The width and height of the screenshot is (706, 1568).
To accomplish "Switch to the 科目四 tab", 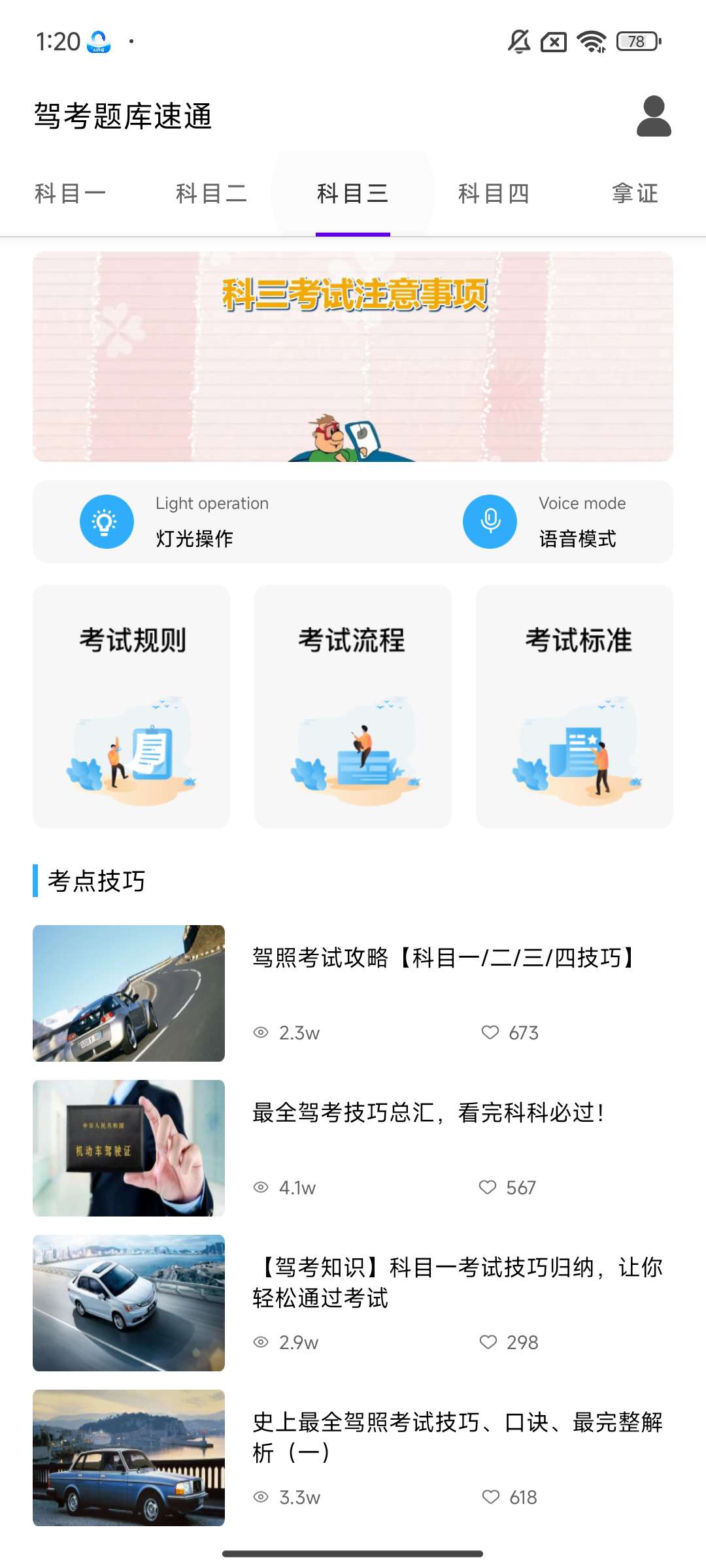I will (x=494, y=194).
